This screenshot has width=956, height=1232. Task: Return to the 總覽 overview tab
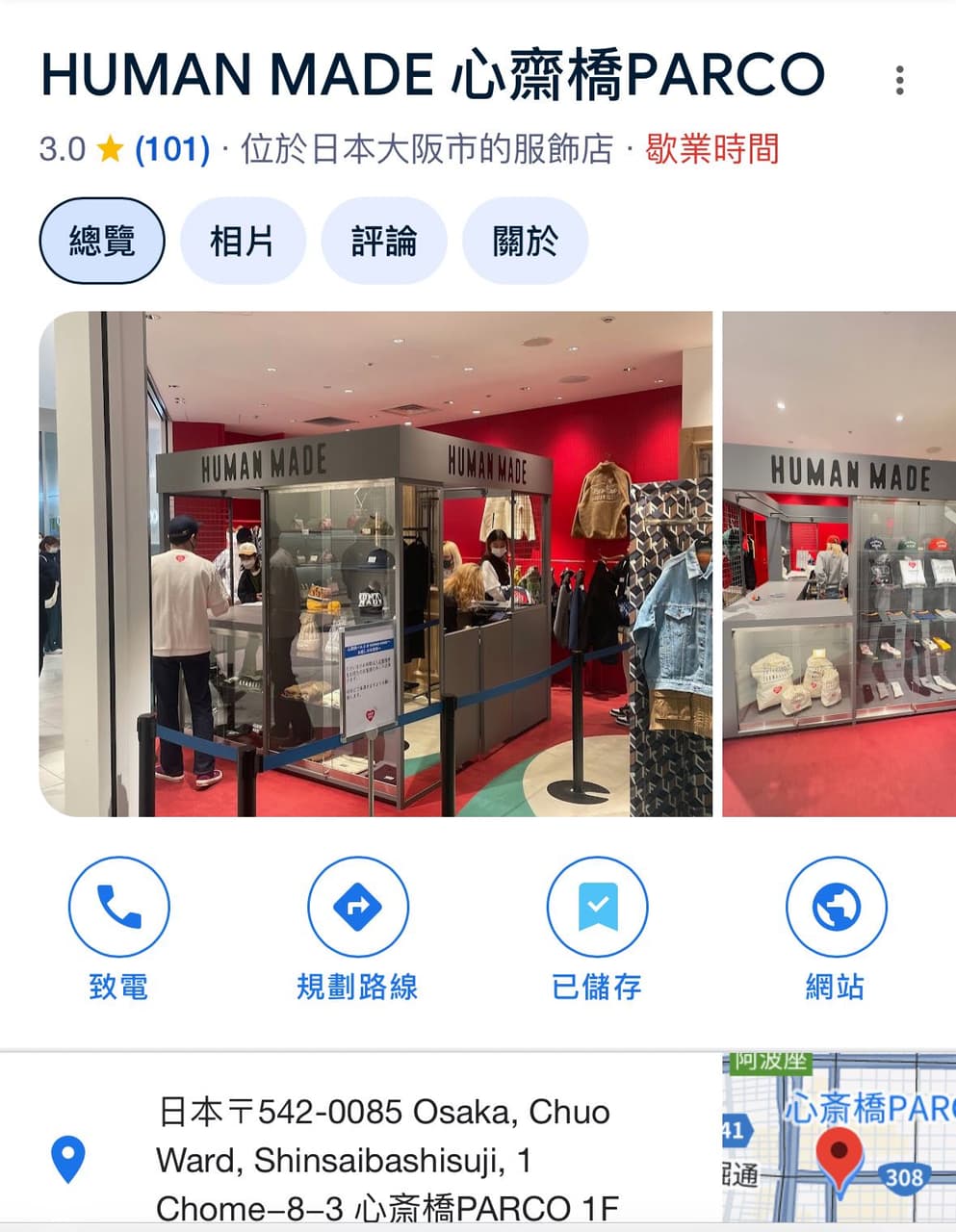[101, 242]
